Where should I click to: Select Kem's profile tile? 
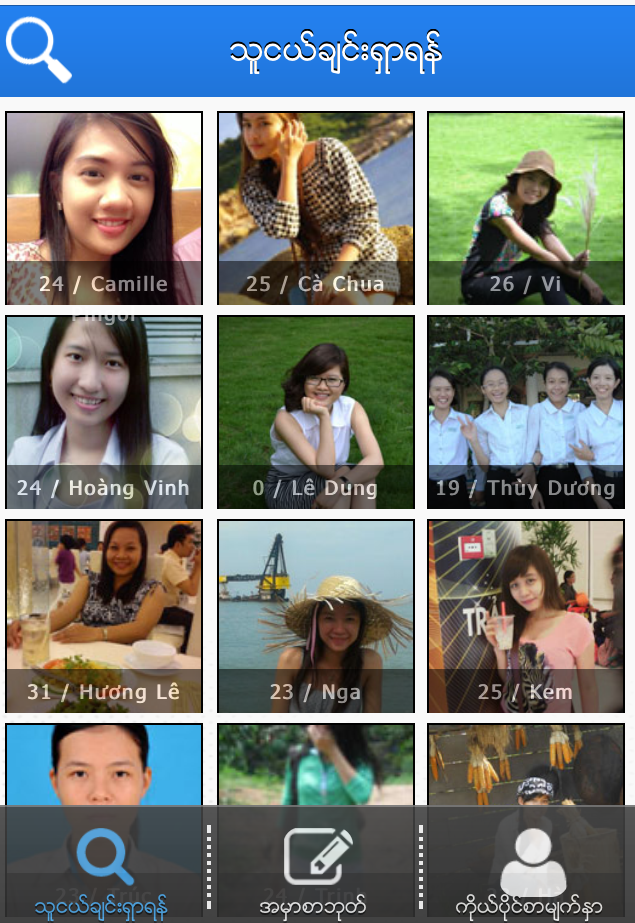[x=526, y=616]
